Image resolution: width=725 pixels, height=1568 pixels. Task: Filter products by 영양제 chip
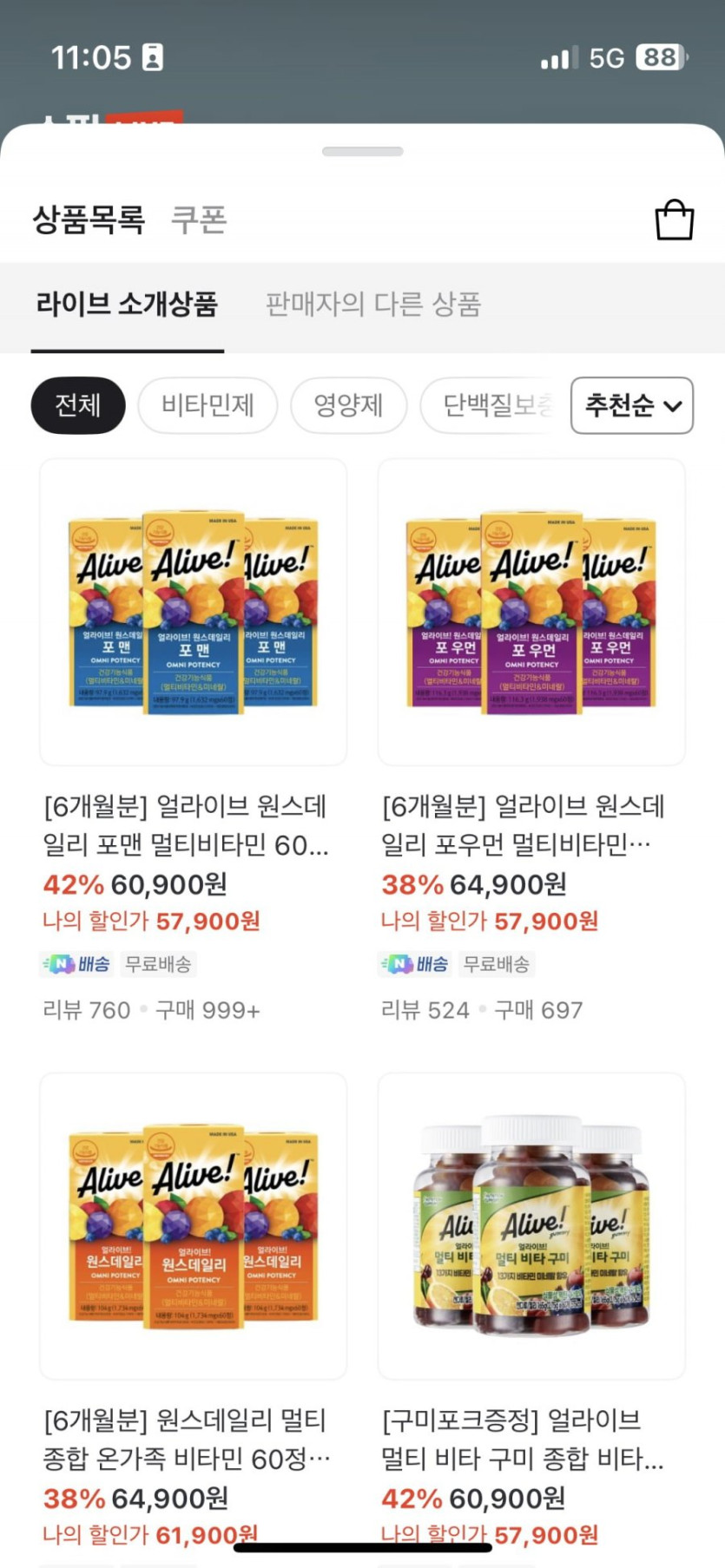coord(348,405)
